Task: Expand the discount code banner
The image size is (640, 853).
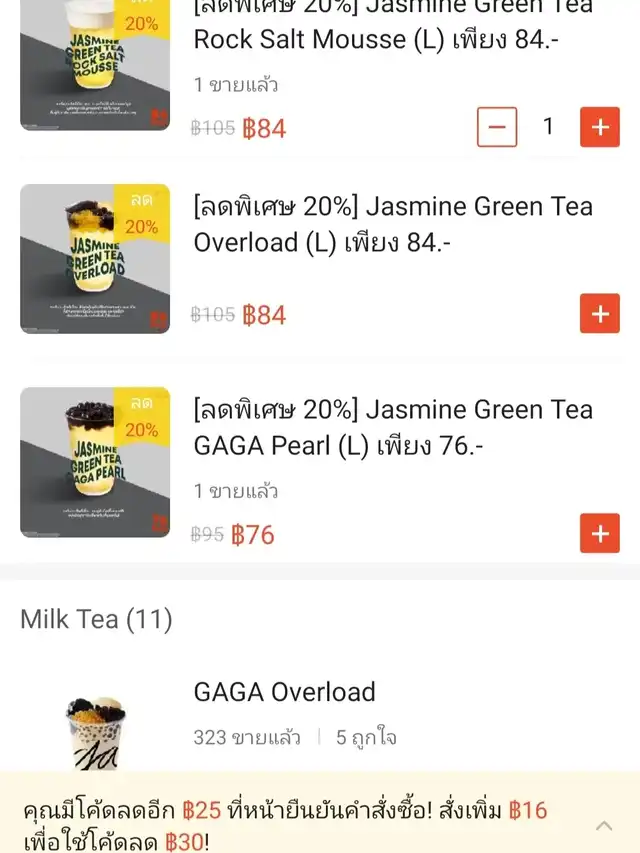Action: click(x=604, y=825)
